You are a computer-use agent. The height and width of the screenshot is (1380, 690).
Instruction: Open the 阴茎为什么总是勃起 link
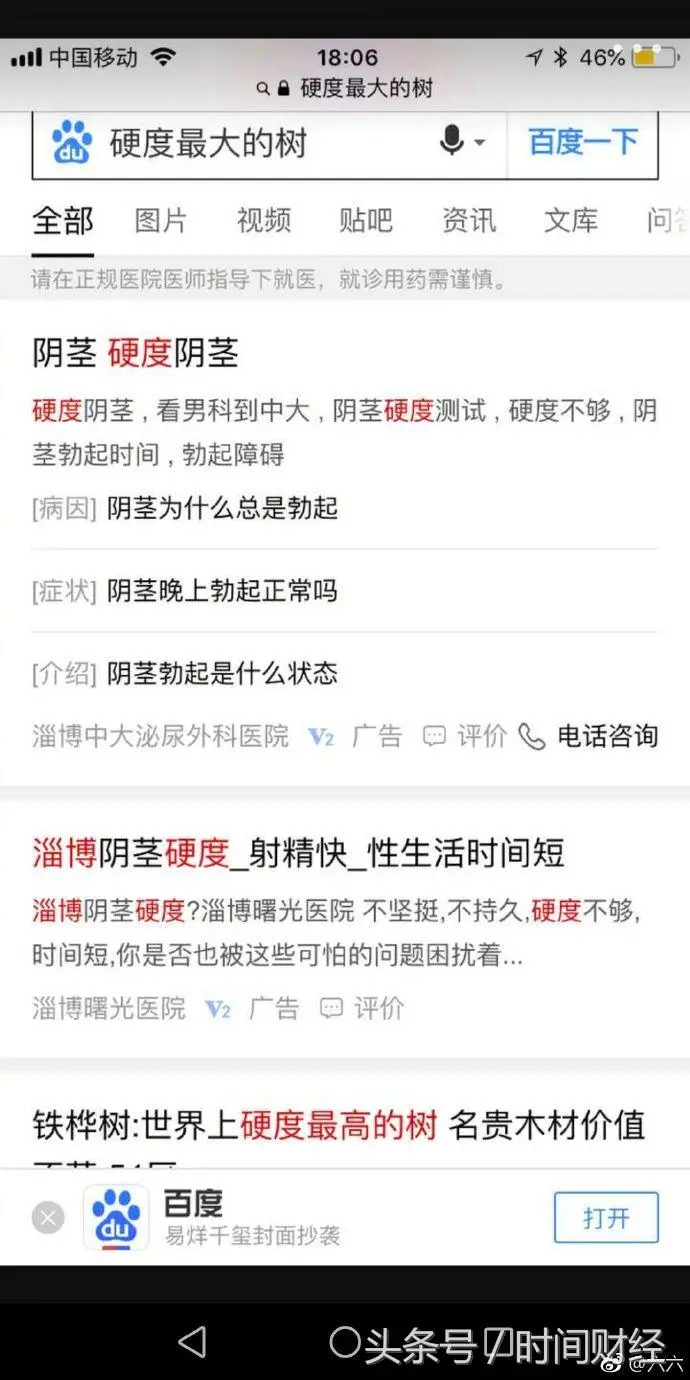[x=222, y=508]
